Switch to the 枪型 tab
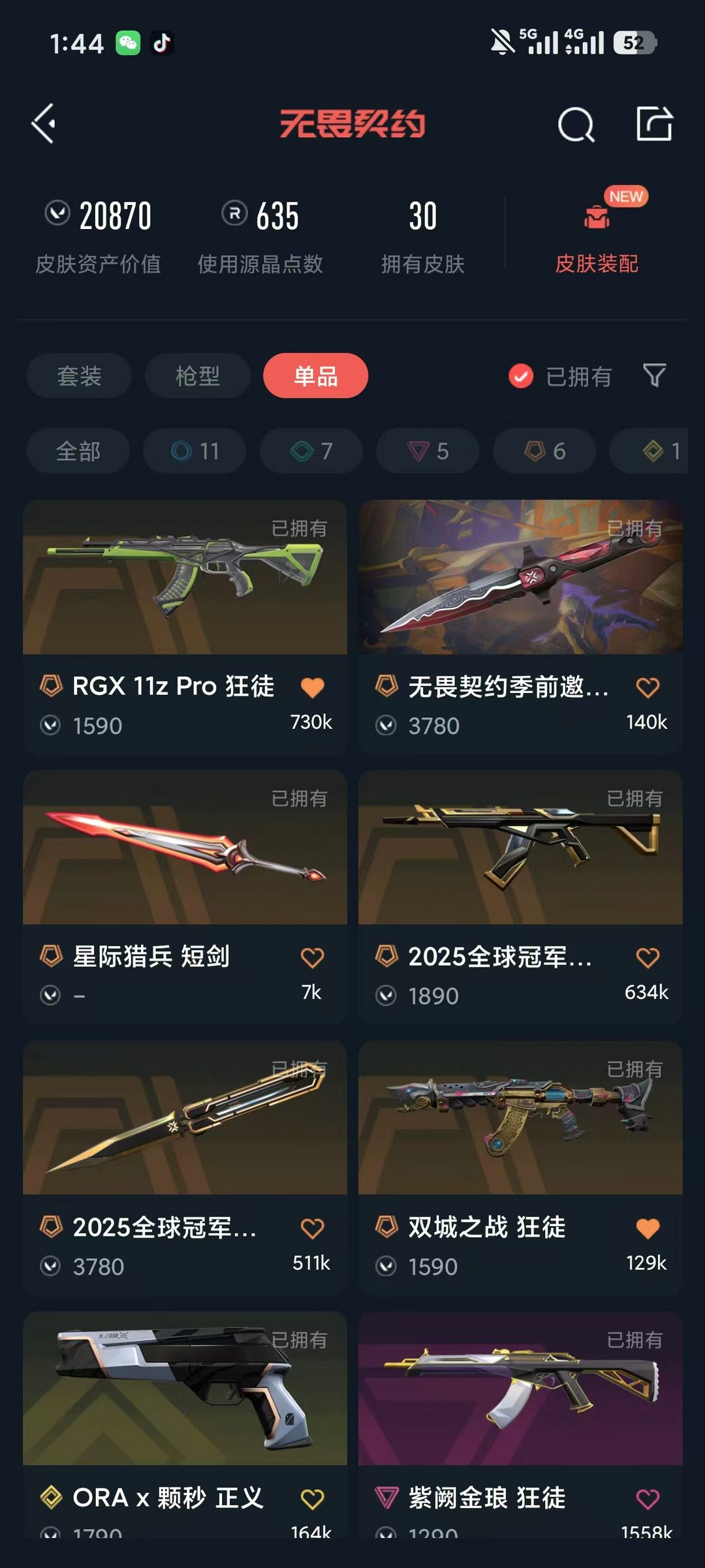The height and width of the screenshot is (1568, 705). click(x=198, y=376)
